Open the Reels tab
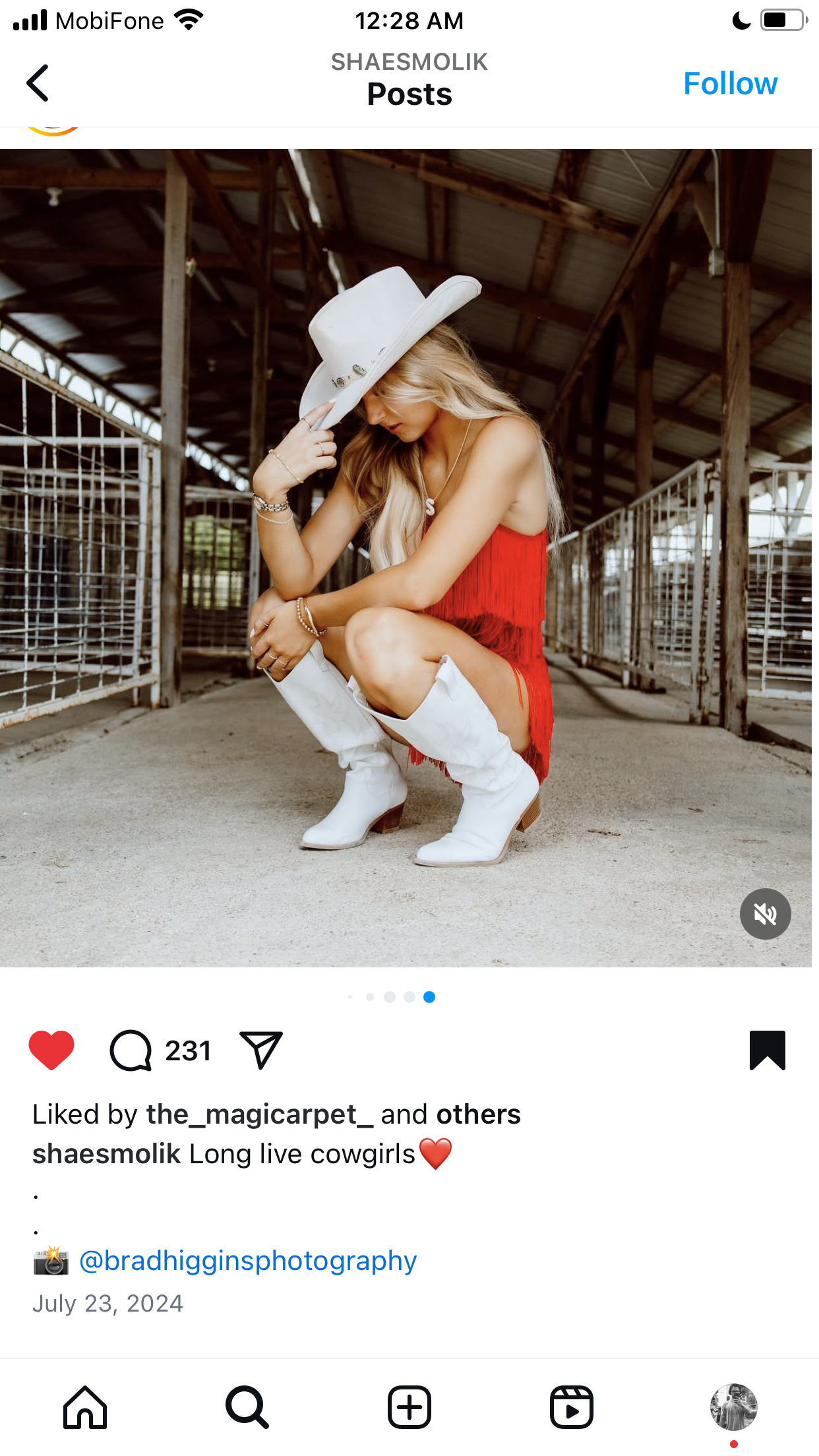The image size is (819, 1456). (x=572, y=1407)
